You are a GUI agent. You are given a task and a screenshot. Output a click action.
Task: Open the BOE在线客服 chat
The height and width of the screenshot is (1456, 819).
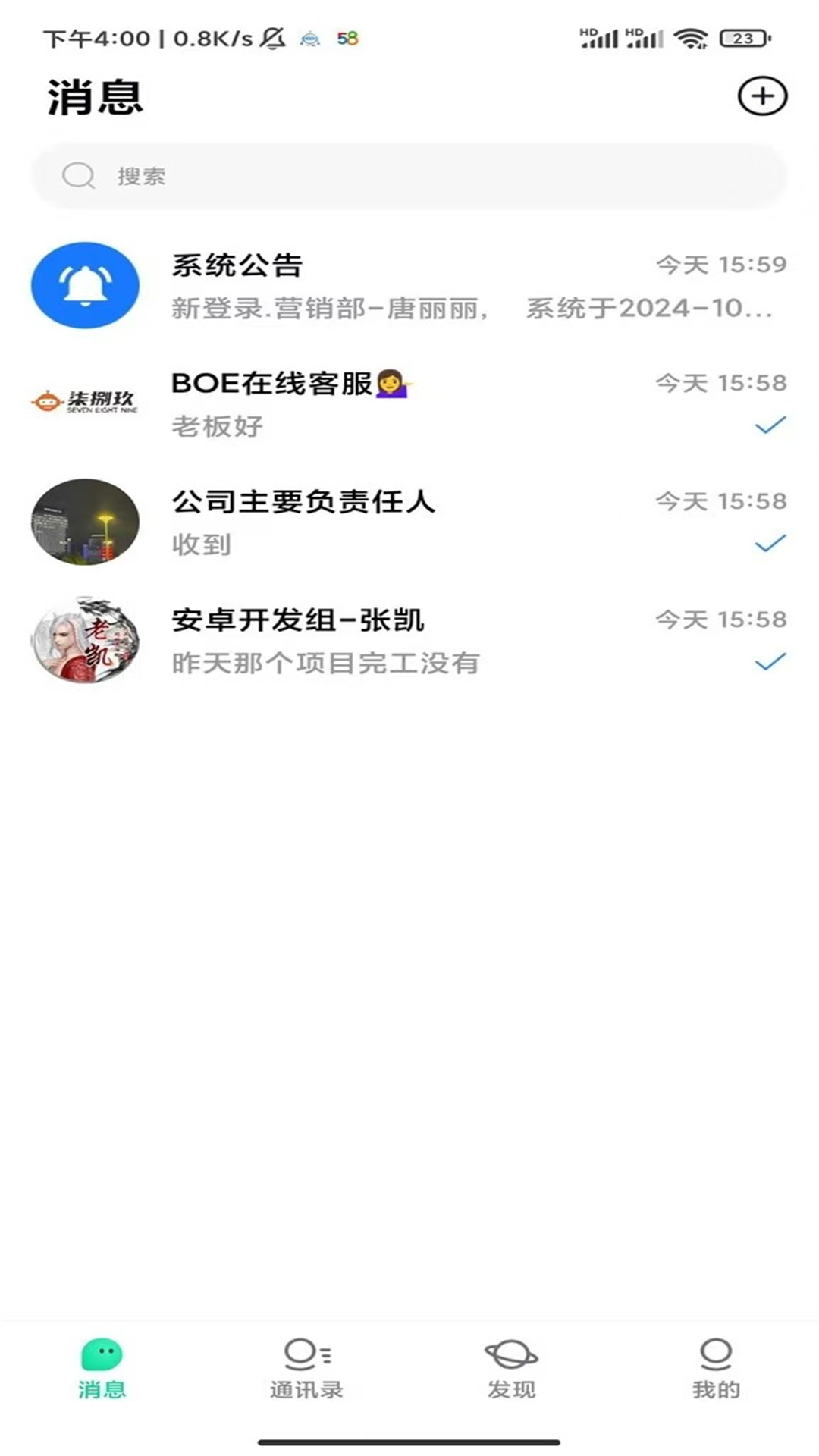[409, 403]
